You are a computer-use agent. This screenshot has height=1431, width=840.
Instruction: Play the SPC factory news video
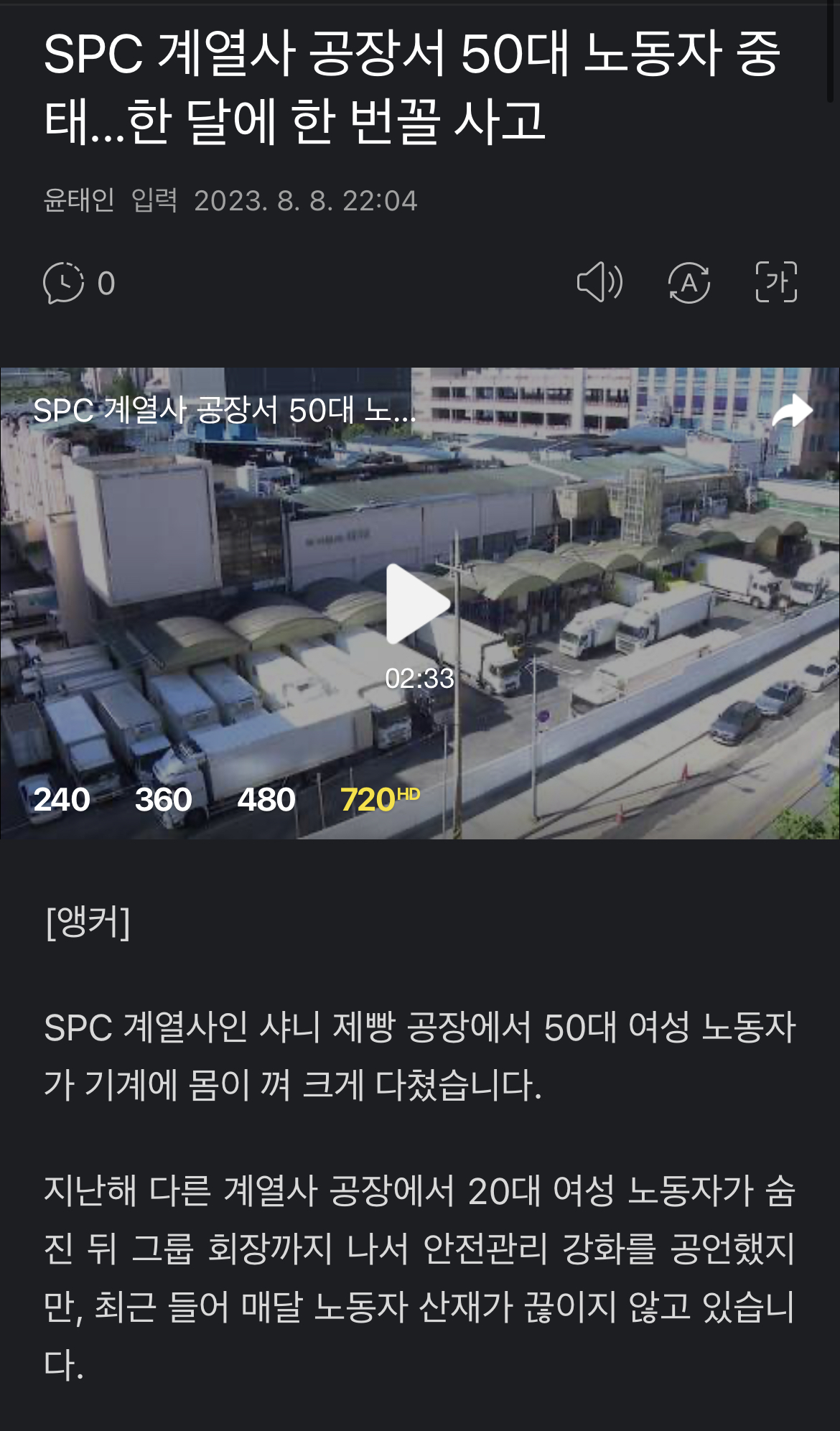coord(418,603)
